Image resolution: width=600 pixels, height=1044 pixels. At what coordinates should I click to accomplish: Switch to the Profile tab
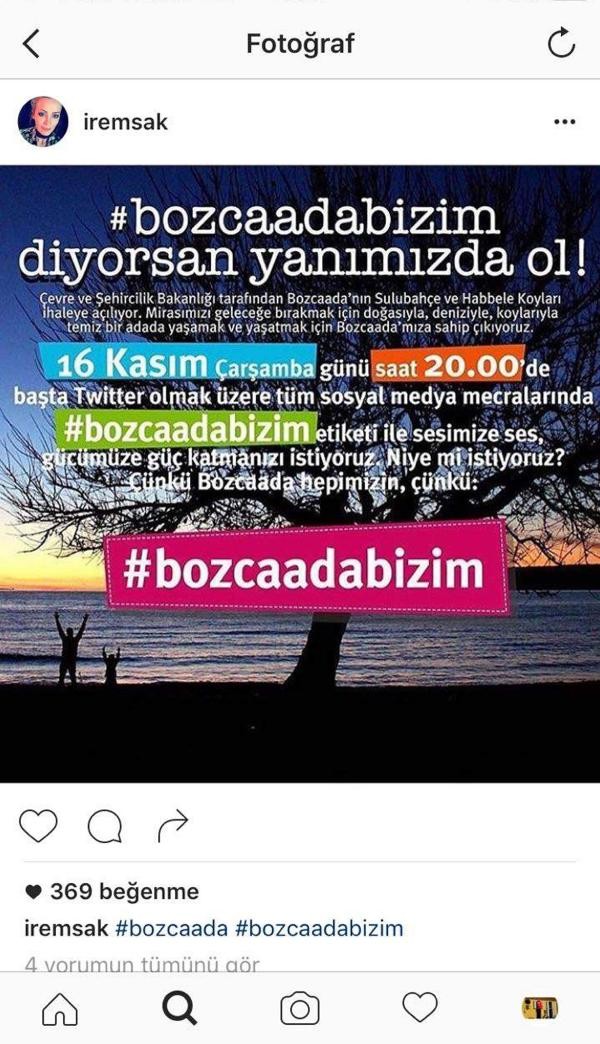(x=540, y=1009)
